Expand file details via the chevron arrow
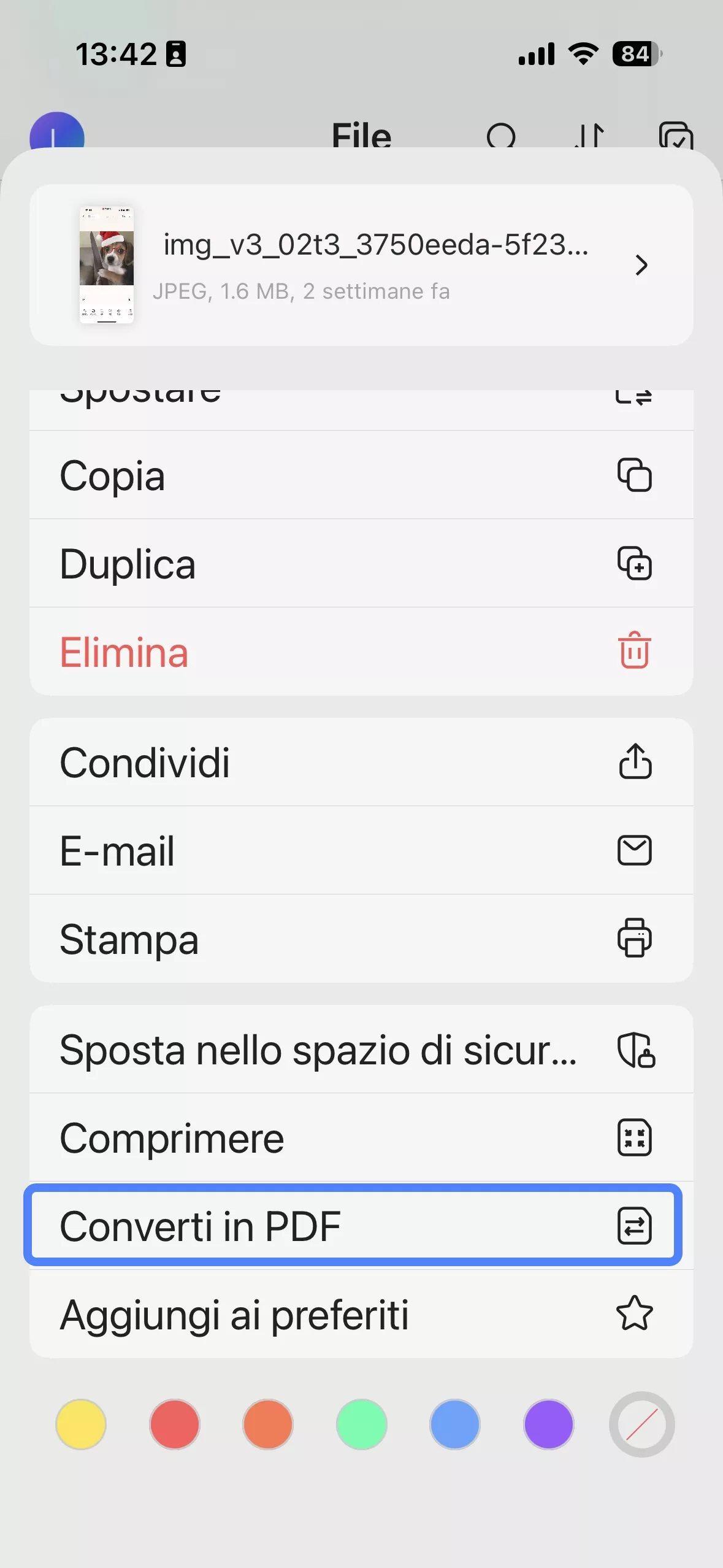The image size is (723, 1568). tap(641, 266)
